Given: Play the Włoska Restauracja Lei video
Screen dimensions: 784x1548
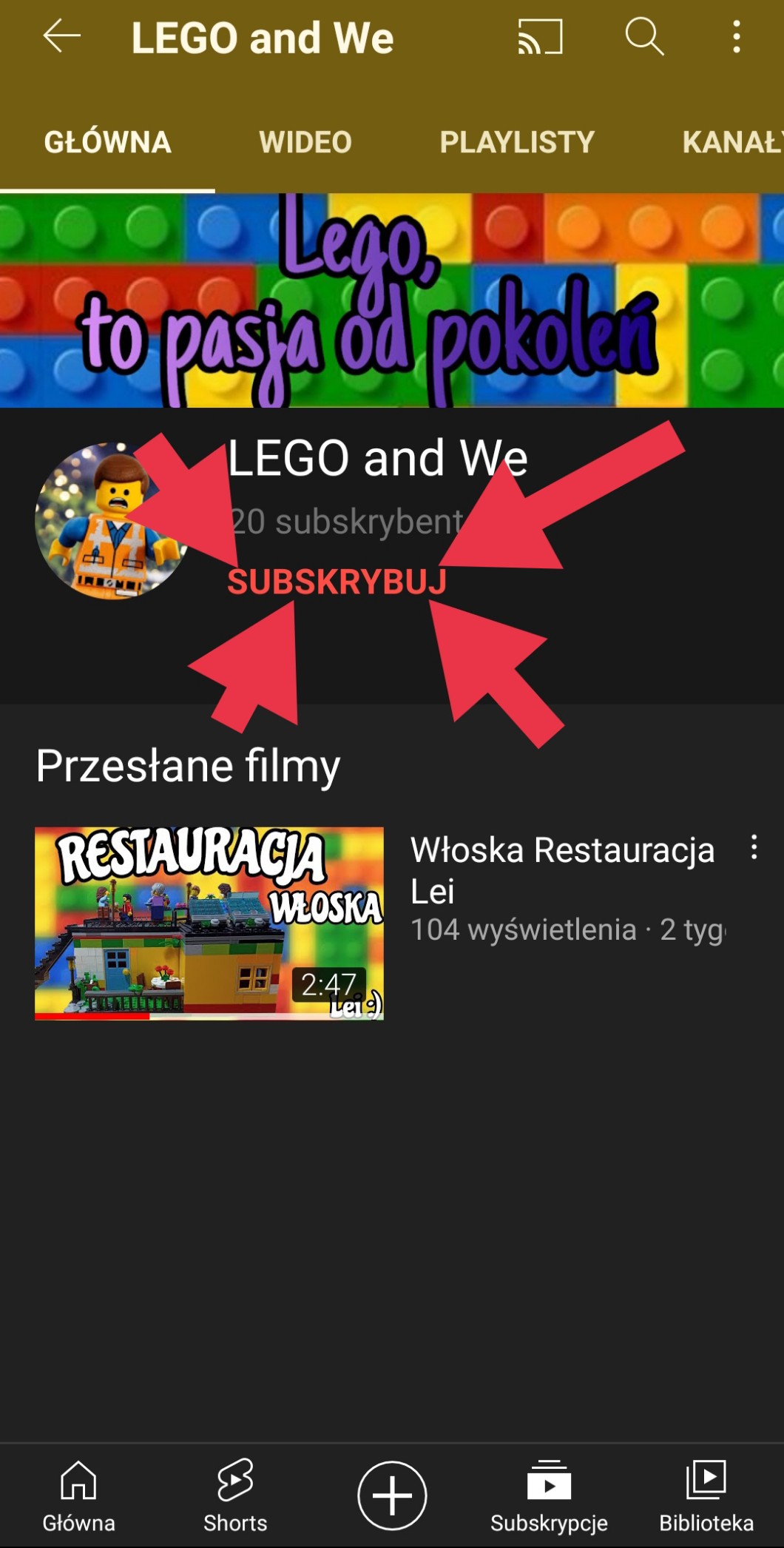Looking at the screenshot, I should 209,923.
